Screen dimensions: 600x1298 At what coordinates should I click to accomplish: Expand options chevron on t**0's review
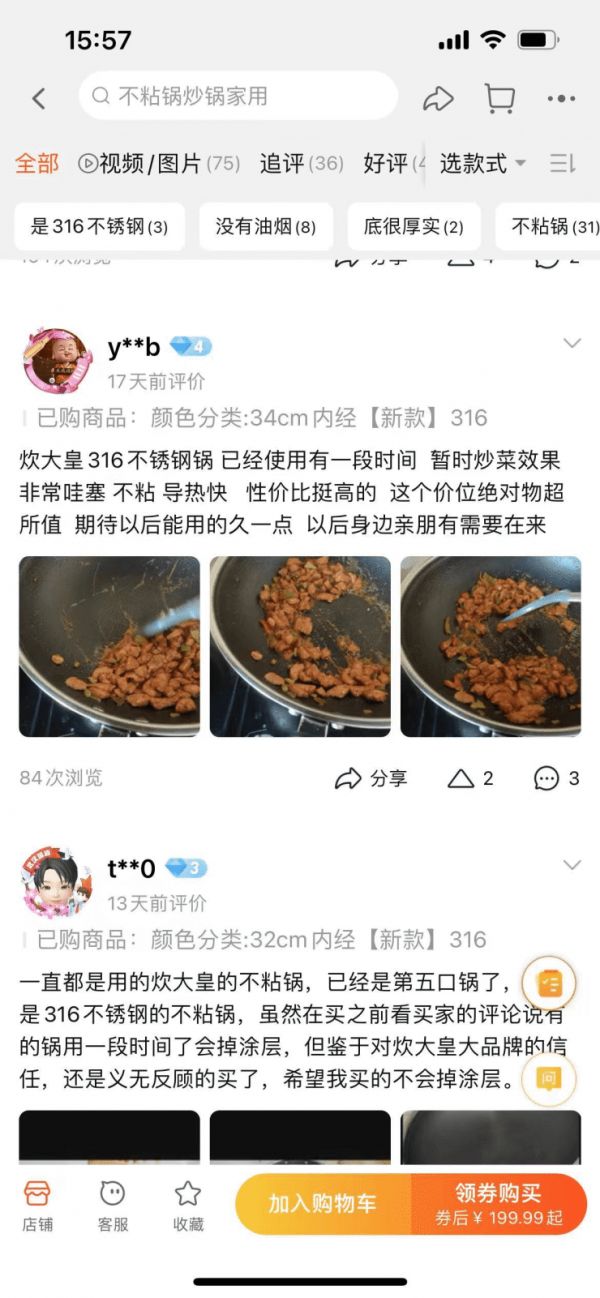[x=572, y=865]
